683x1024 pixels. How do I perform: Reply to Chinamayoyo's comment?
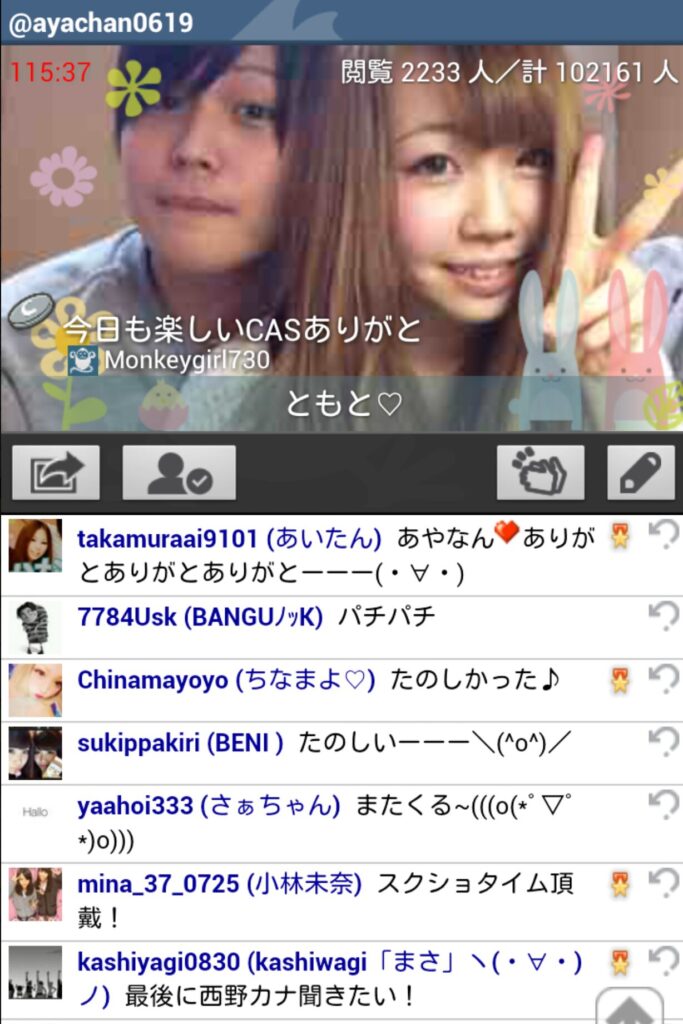coord(663,680)
